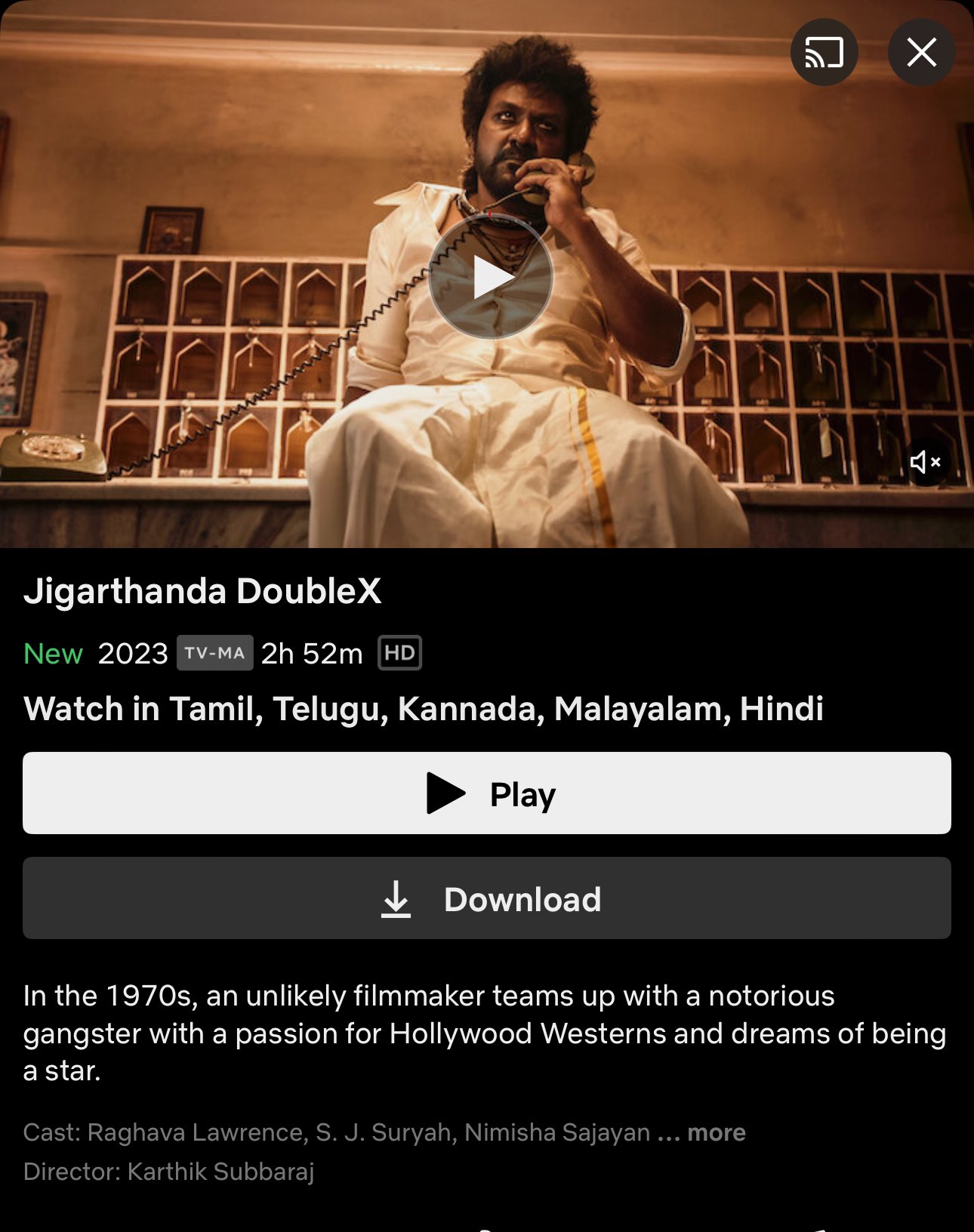
Task: Close the Jigarthanda DoubleX details page
Action: 921,53
